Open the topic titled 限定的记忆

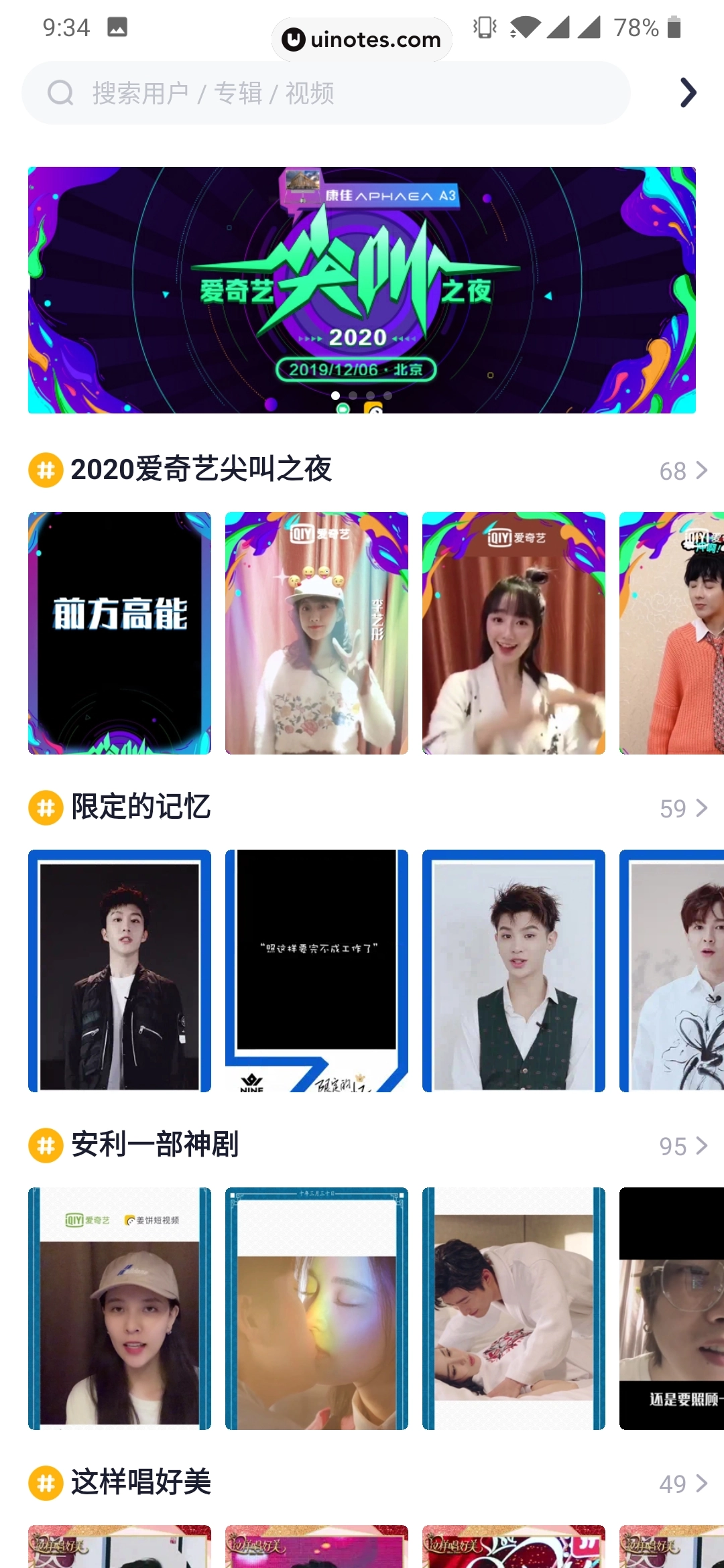[139, 808]
